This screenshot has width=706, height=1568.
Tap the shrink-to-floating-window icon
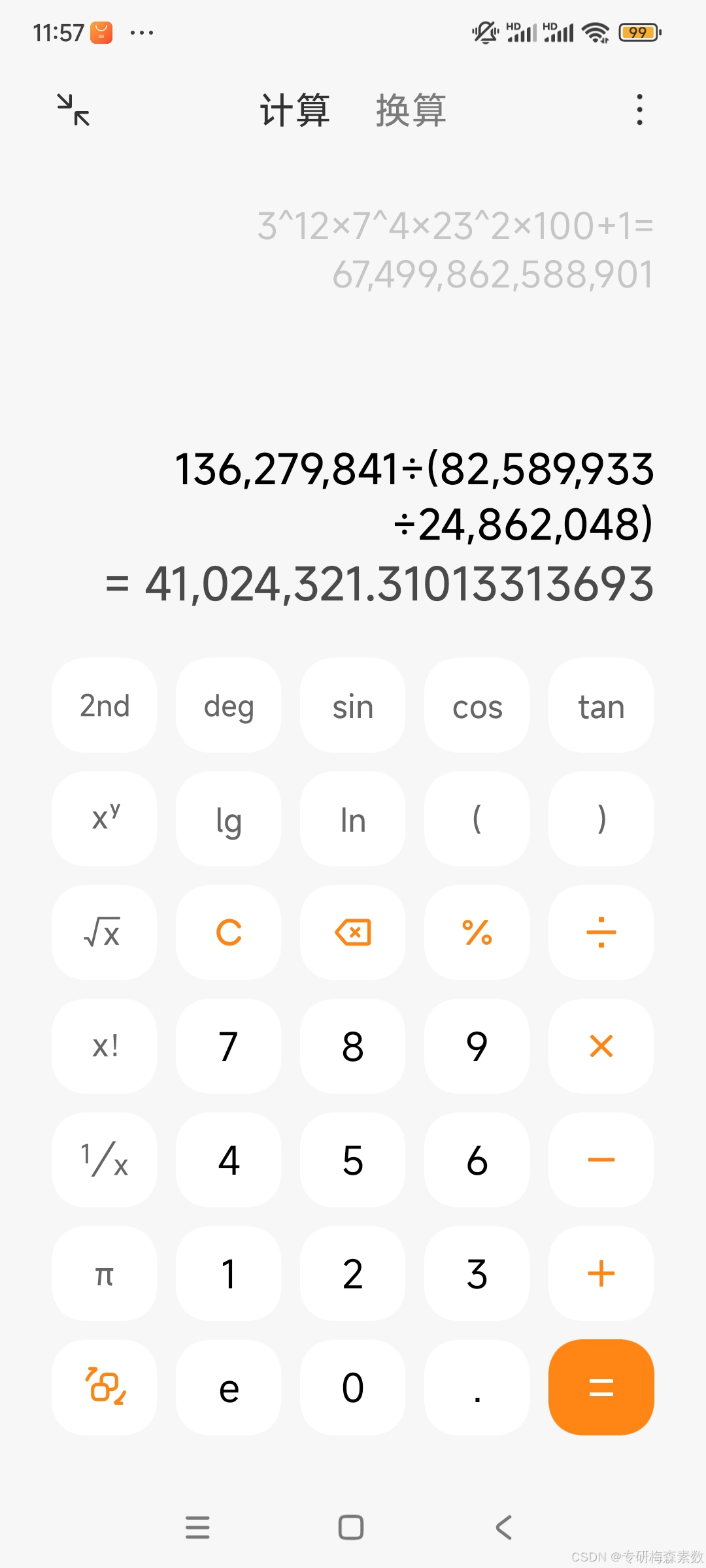pyautogui.click(x=73, y=110)
